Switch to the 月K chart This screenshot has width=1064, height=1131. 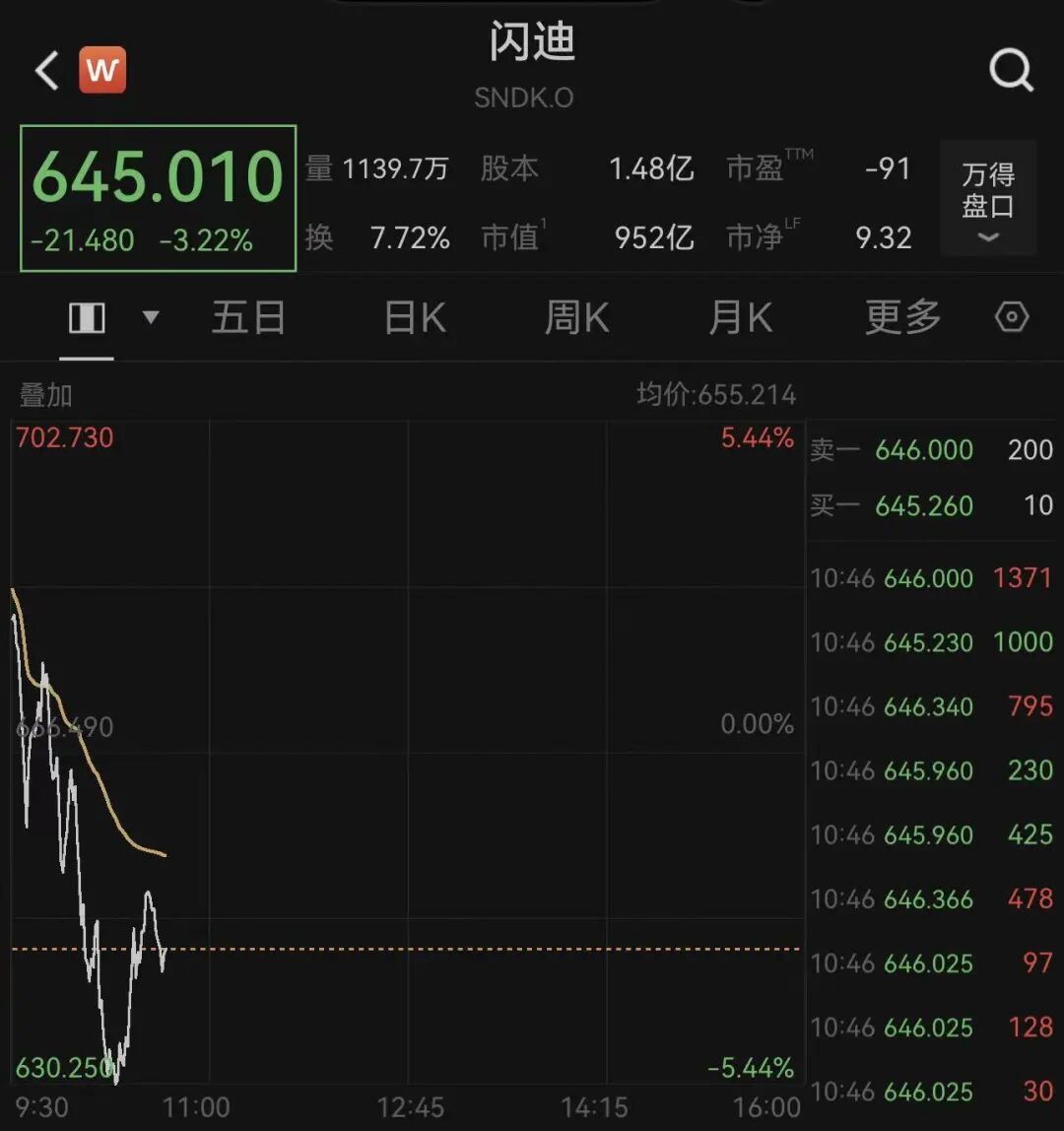click(x=740, y=318)
